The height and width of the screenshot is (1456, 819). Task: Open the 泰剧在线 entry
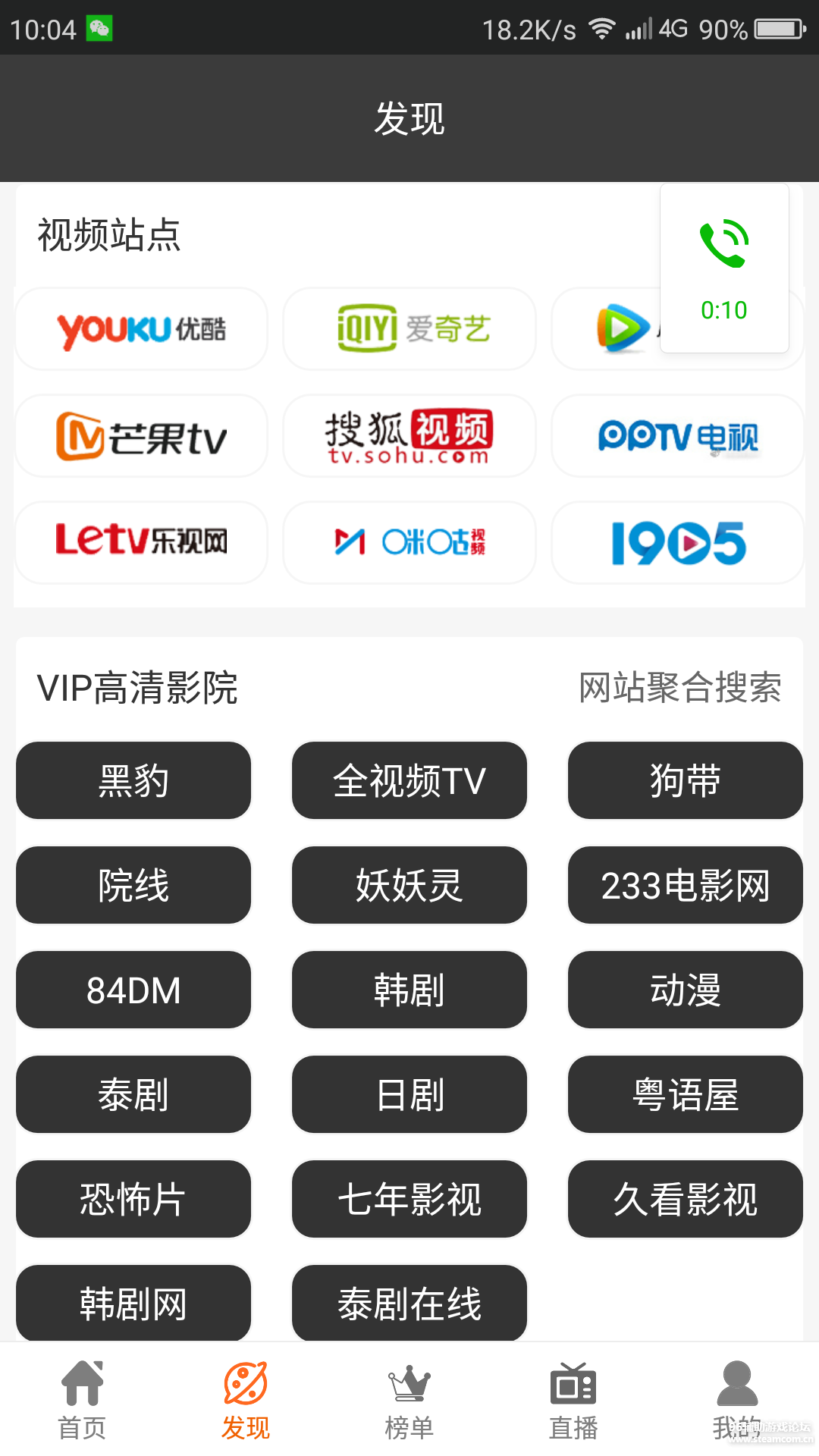pyautogui.click(x=409, y=1304)
